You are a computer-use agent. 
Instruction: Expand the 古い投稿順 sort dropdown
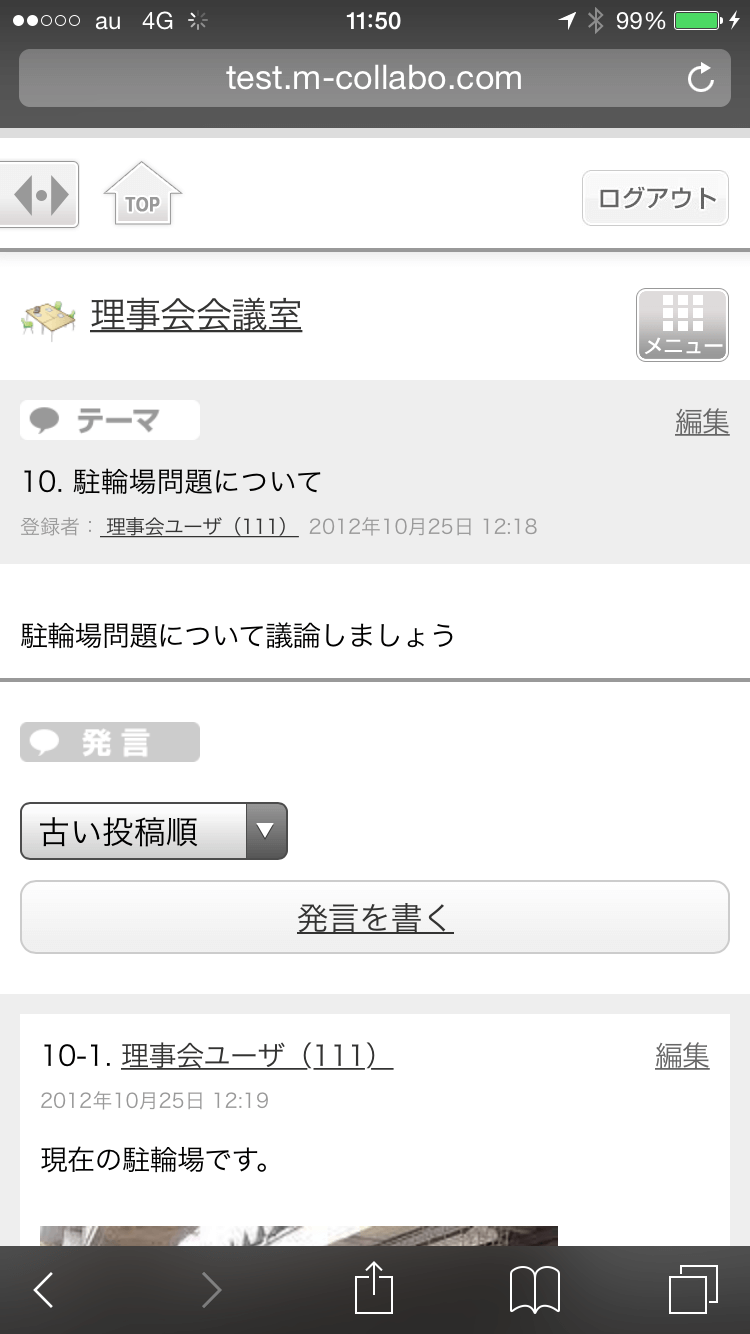click(x=154, y=831)
